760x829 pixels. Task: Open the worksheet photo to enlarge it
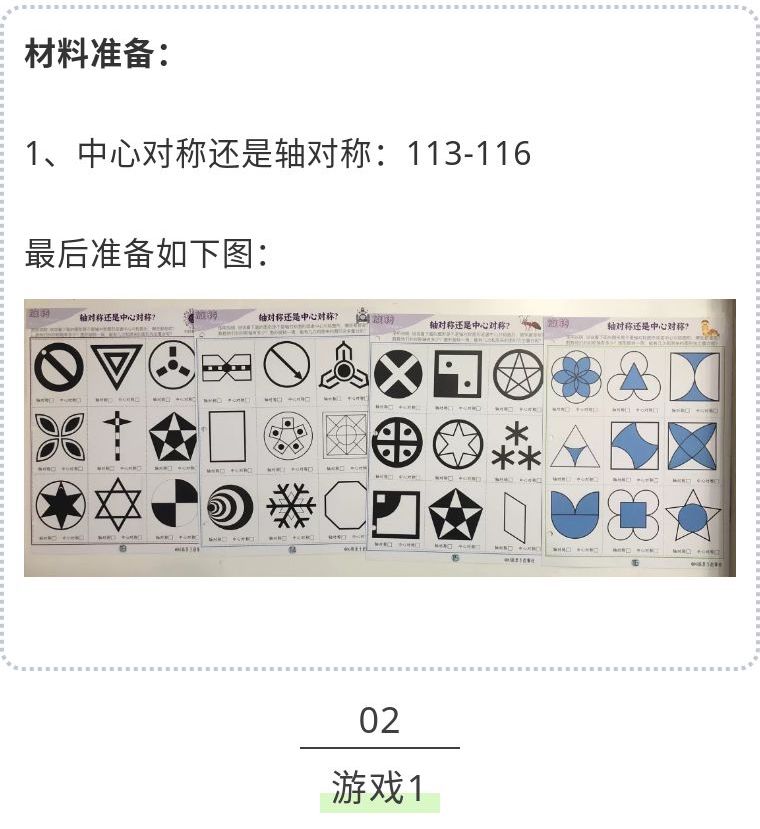(380, 437)
